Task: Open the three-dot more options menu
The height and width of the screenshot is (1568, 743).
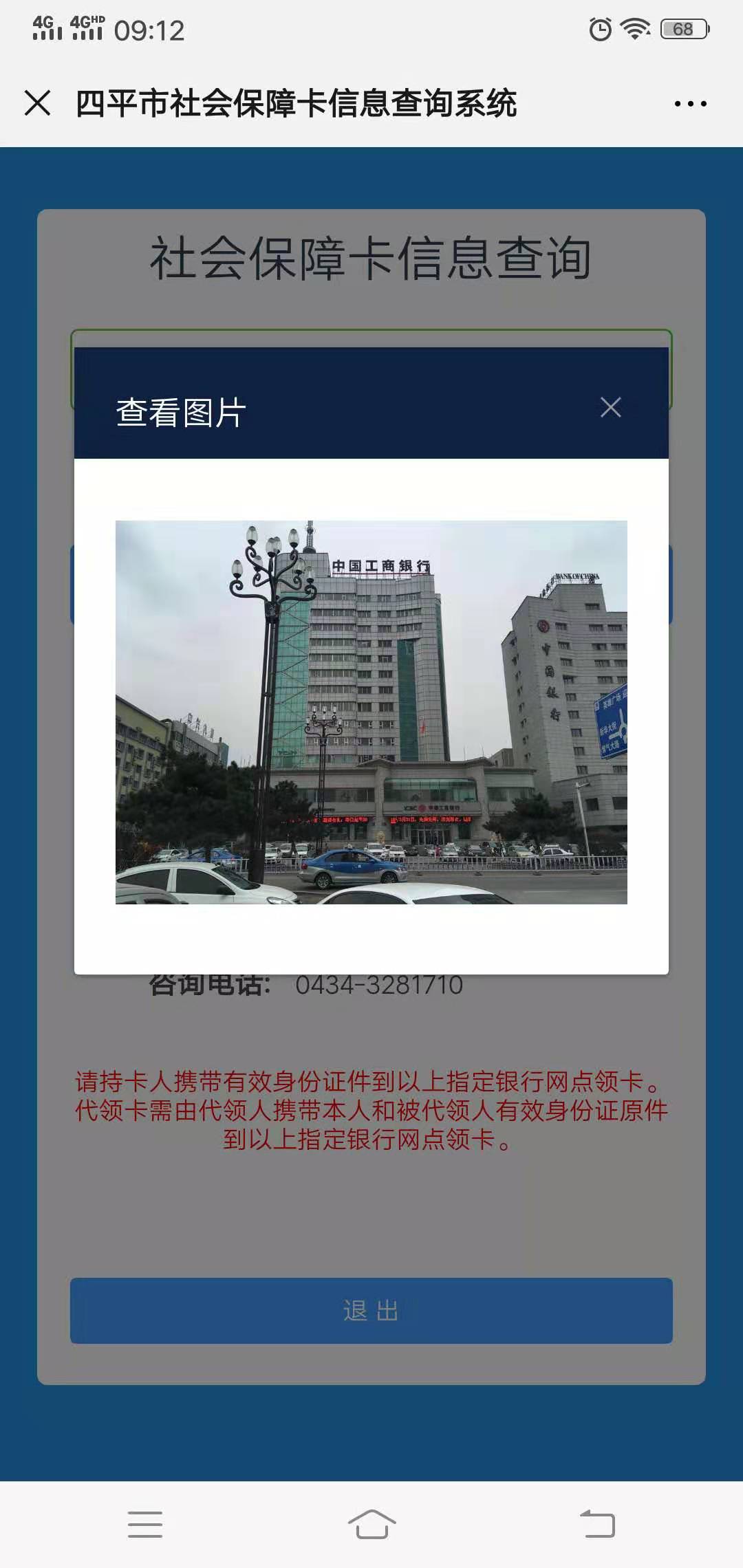Action: [x=690, y=104]
